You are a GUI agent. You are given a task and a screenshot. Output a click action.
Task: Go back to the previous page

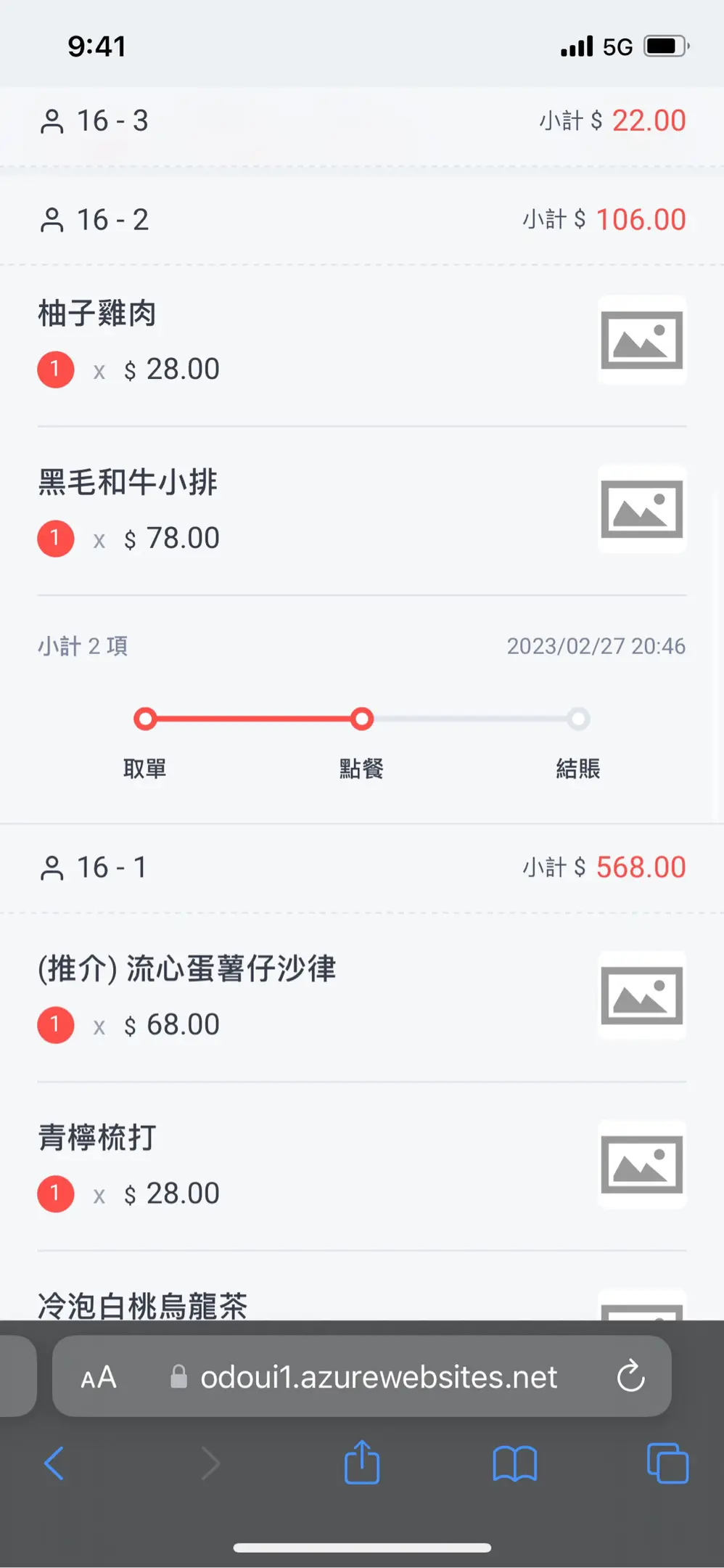[x=54, y=1463]
